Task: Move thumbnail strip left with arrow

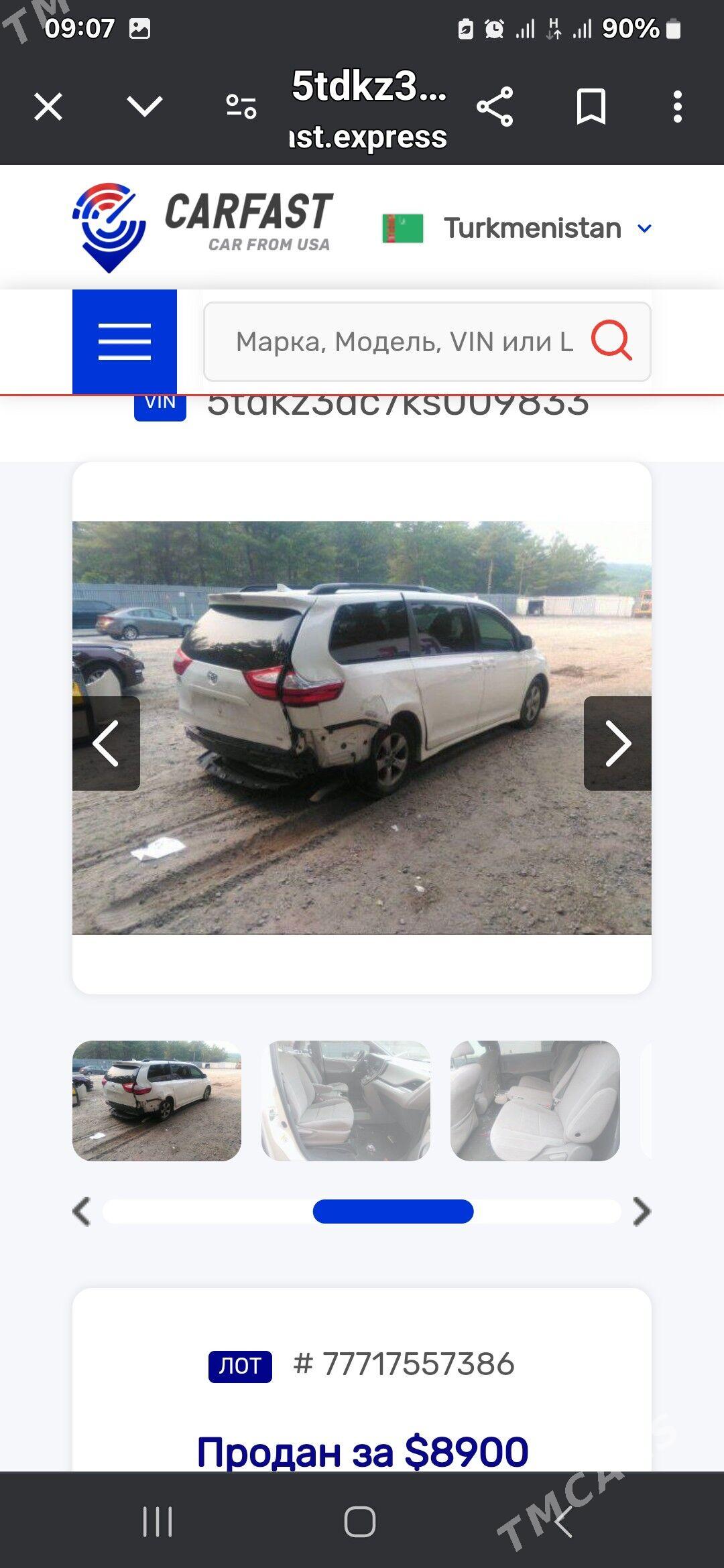Action: (x=82, y=1212)
